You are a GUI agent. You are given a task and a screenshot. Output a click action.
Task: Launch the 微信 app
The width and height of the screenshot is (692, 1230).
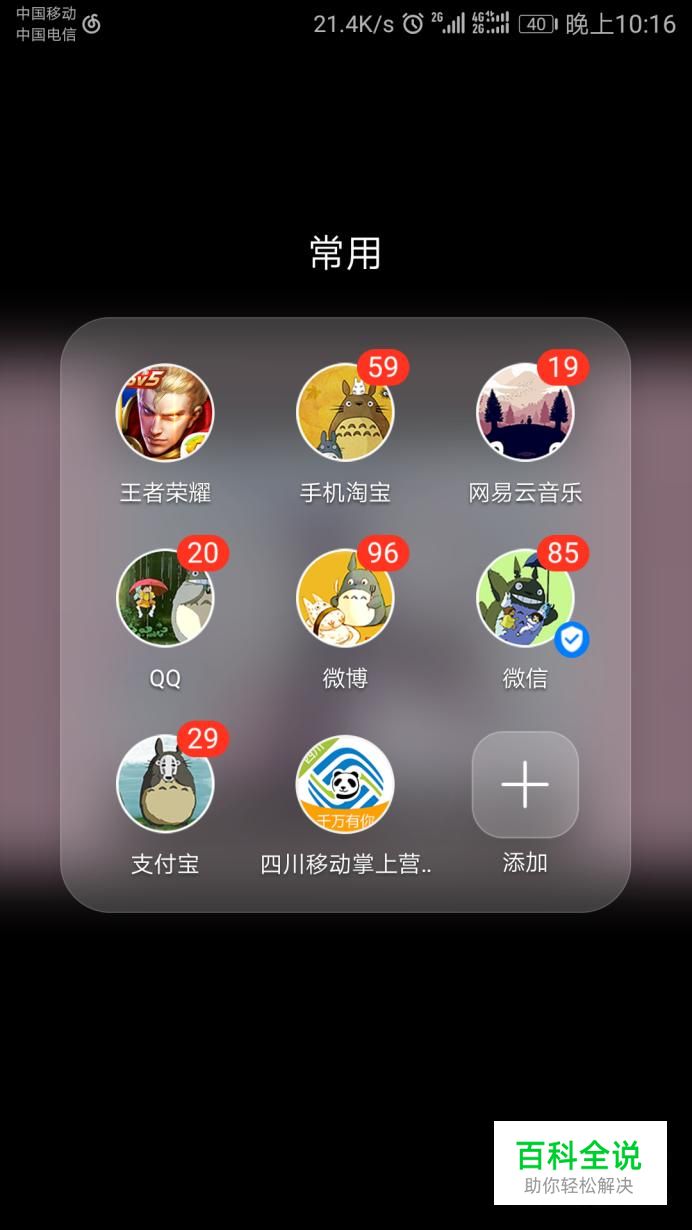pos(525,598)
